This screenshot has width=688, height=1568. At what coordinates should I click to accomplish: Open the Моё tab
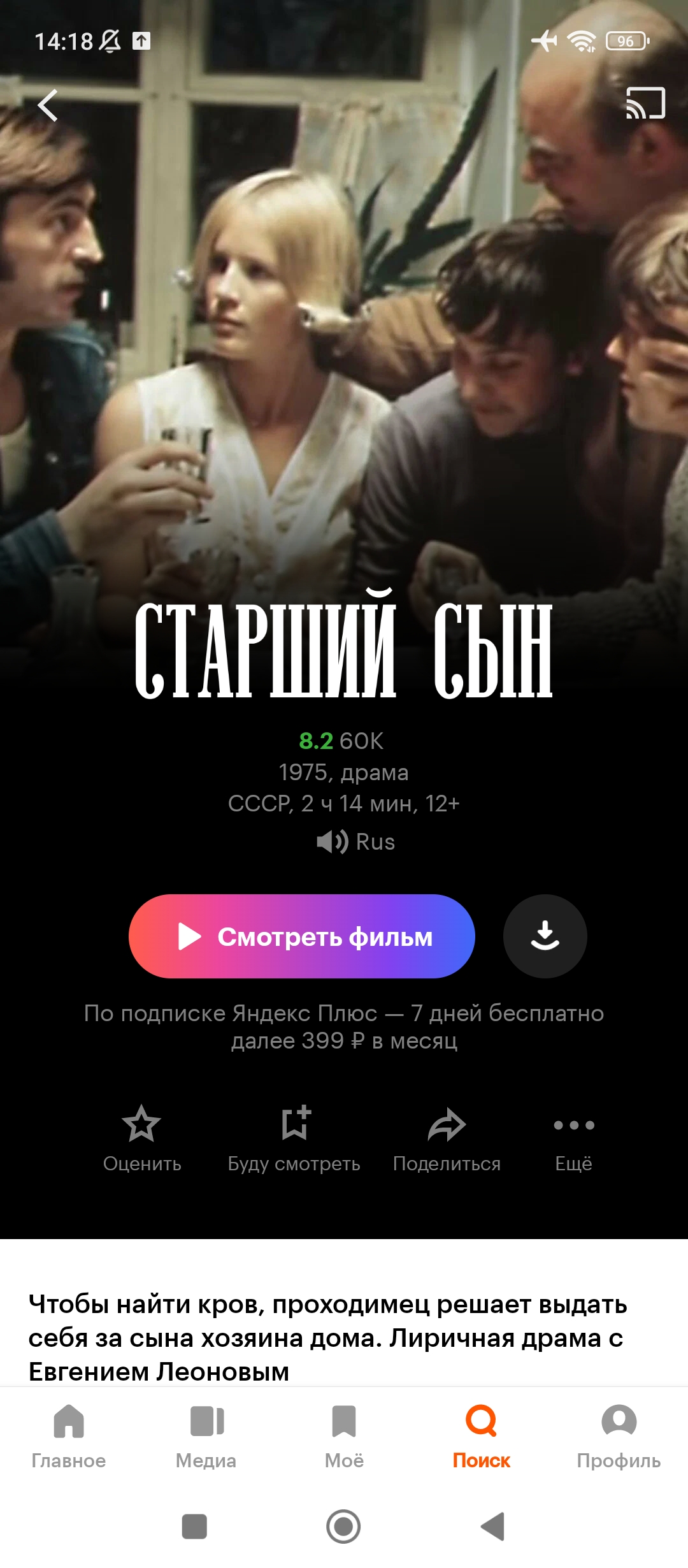point(344,1438)
